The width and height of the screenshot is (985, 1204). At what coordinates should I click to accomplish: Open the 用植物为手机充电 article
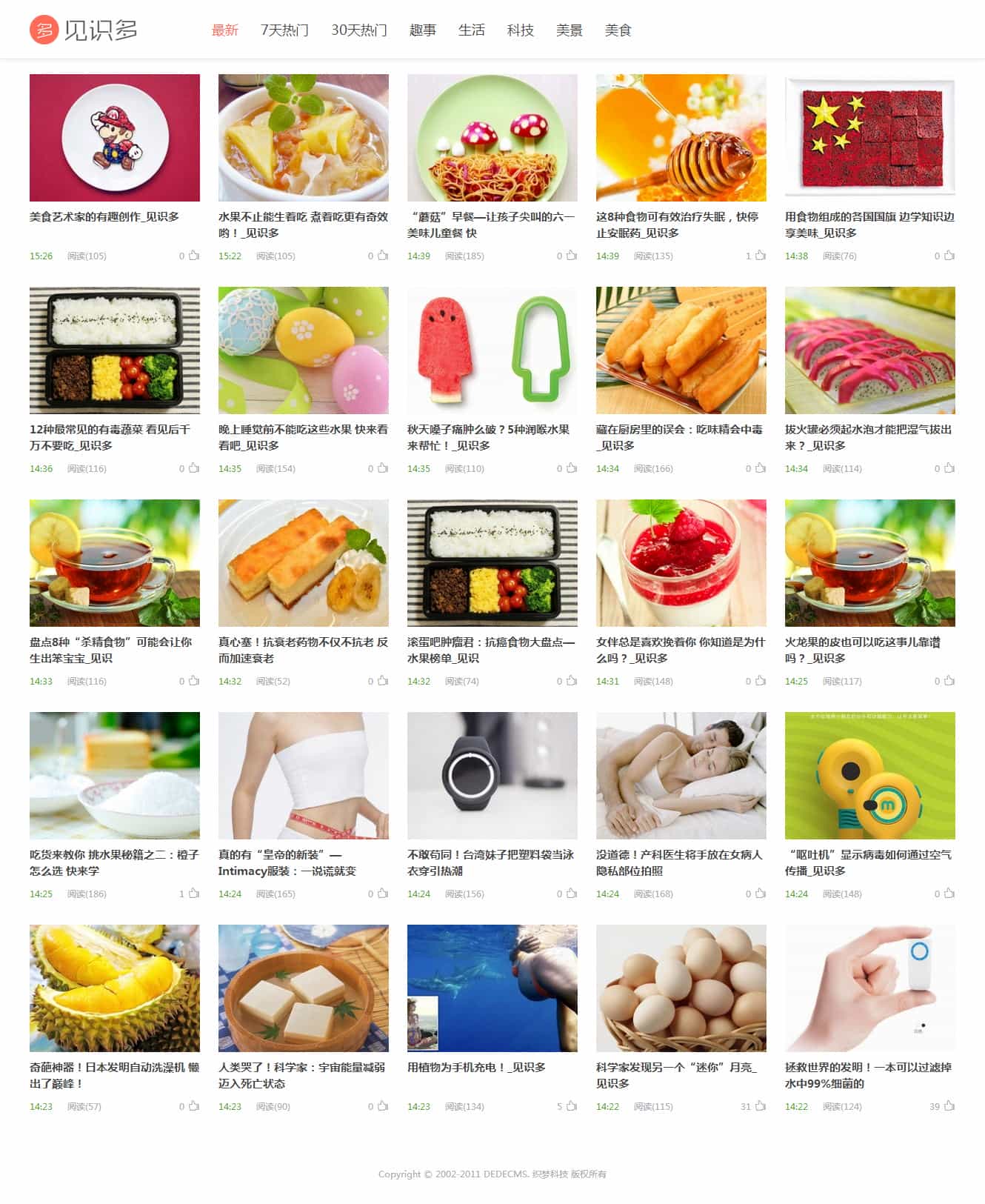click(x=476, y=1068)
